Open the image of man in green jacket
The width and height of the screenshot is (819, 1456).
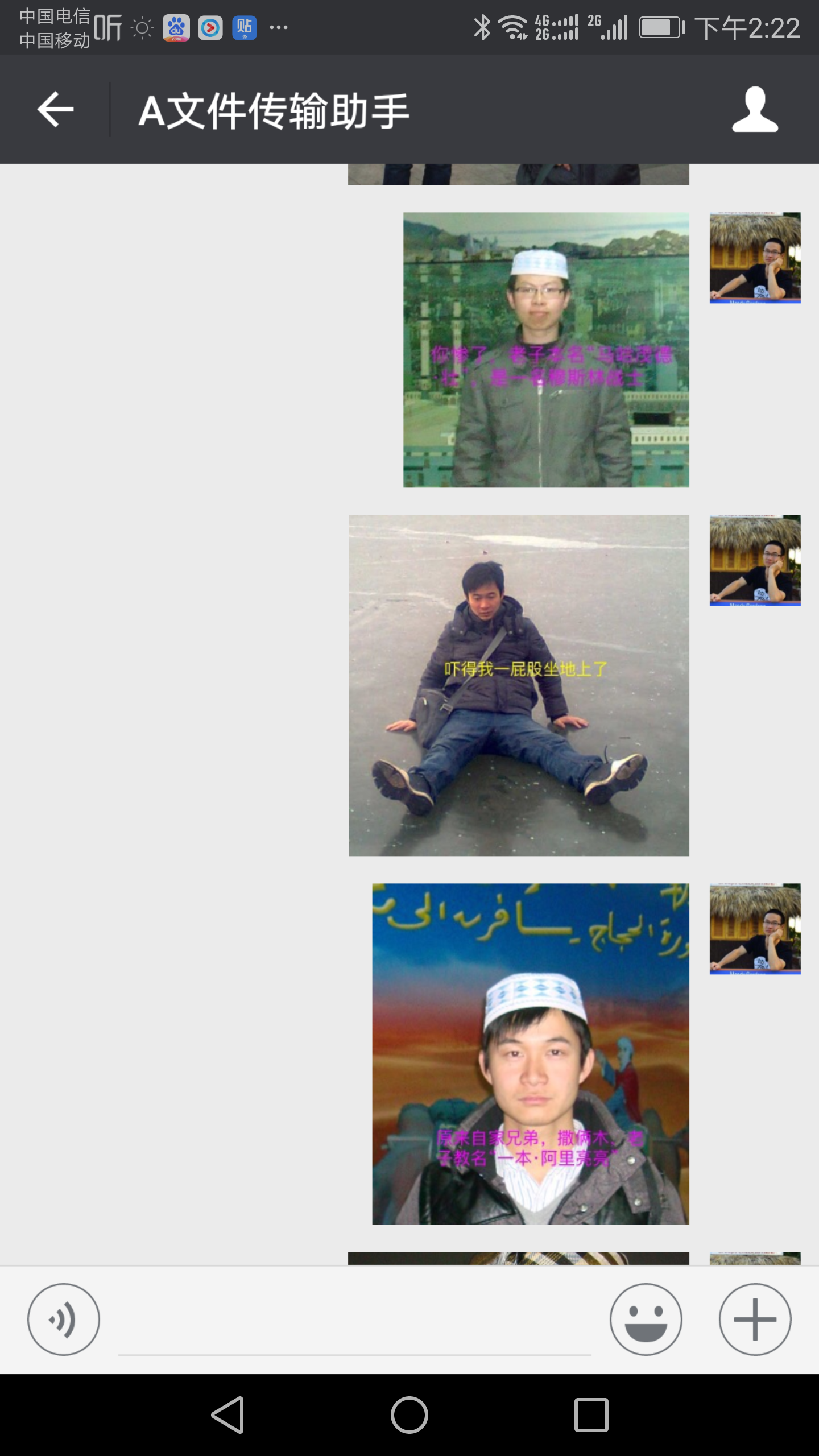pyautogui.click(x=546, y=350)
